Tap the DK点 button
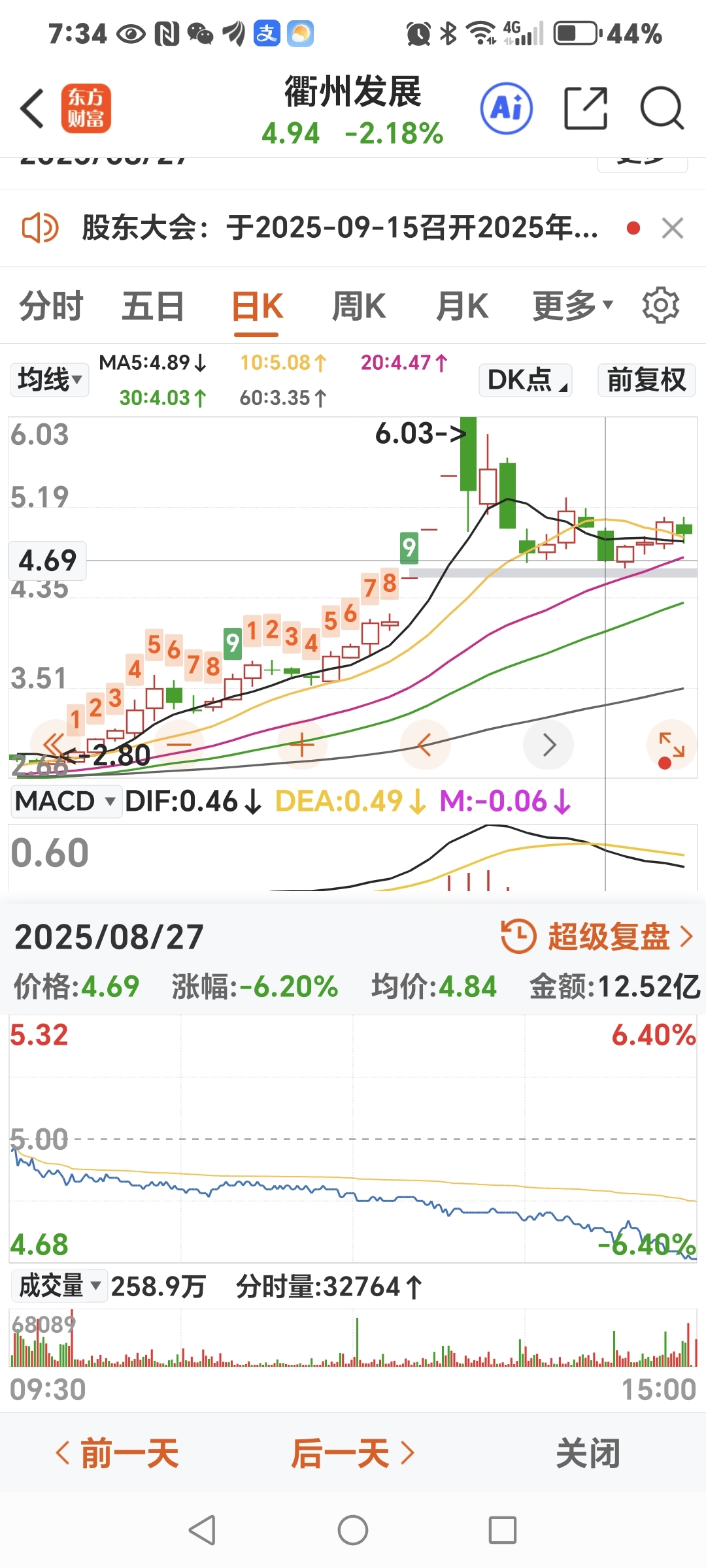The width and height of the screenshot is (706, 1568). (x=526, y=380)
